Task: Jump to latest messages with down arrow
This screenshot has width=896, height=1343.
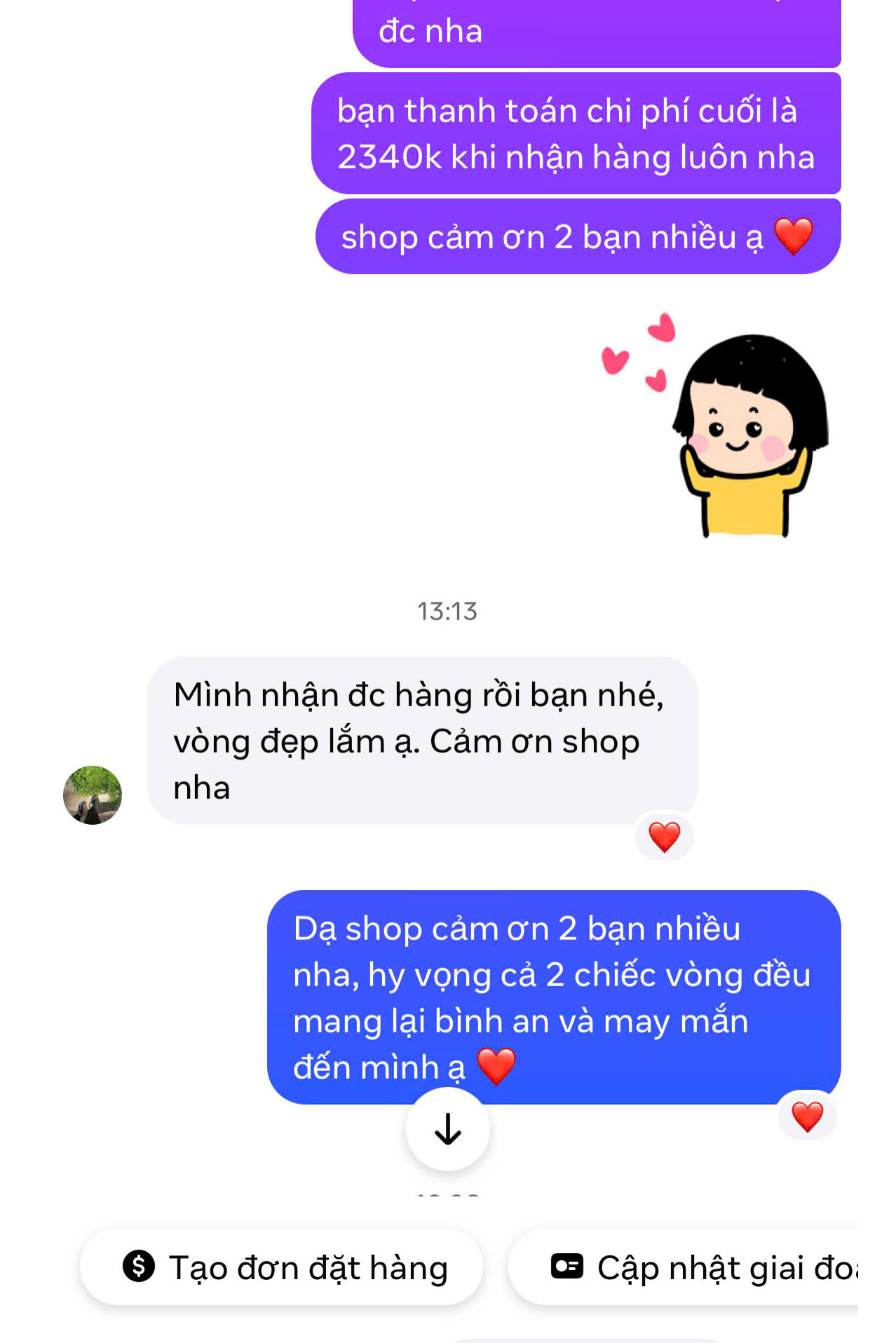Action: [x=447, y=1129]
